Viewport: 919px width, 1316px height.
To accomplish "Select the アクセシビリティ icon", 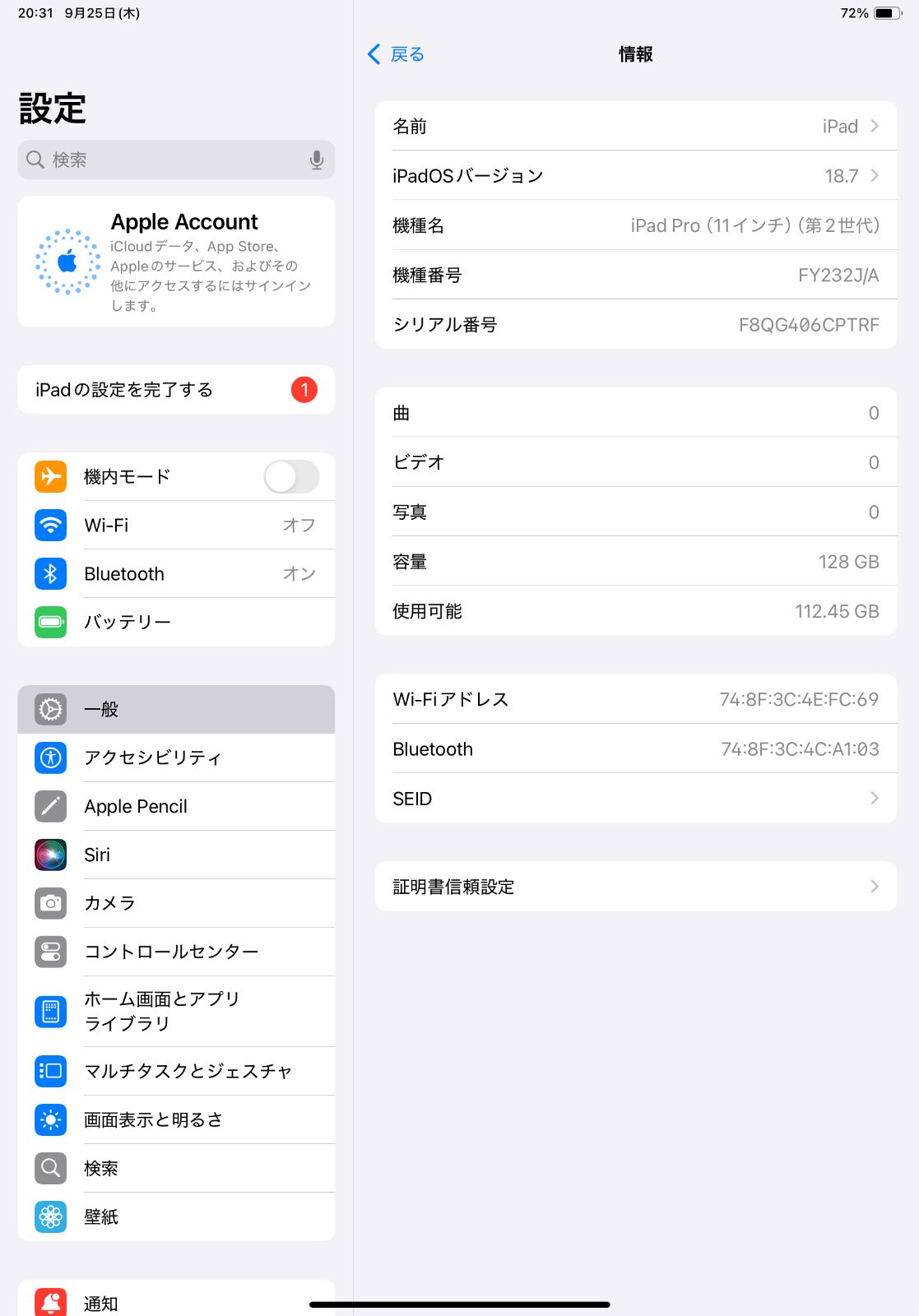I will (x=50, y=758).
